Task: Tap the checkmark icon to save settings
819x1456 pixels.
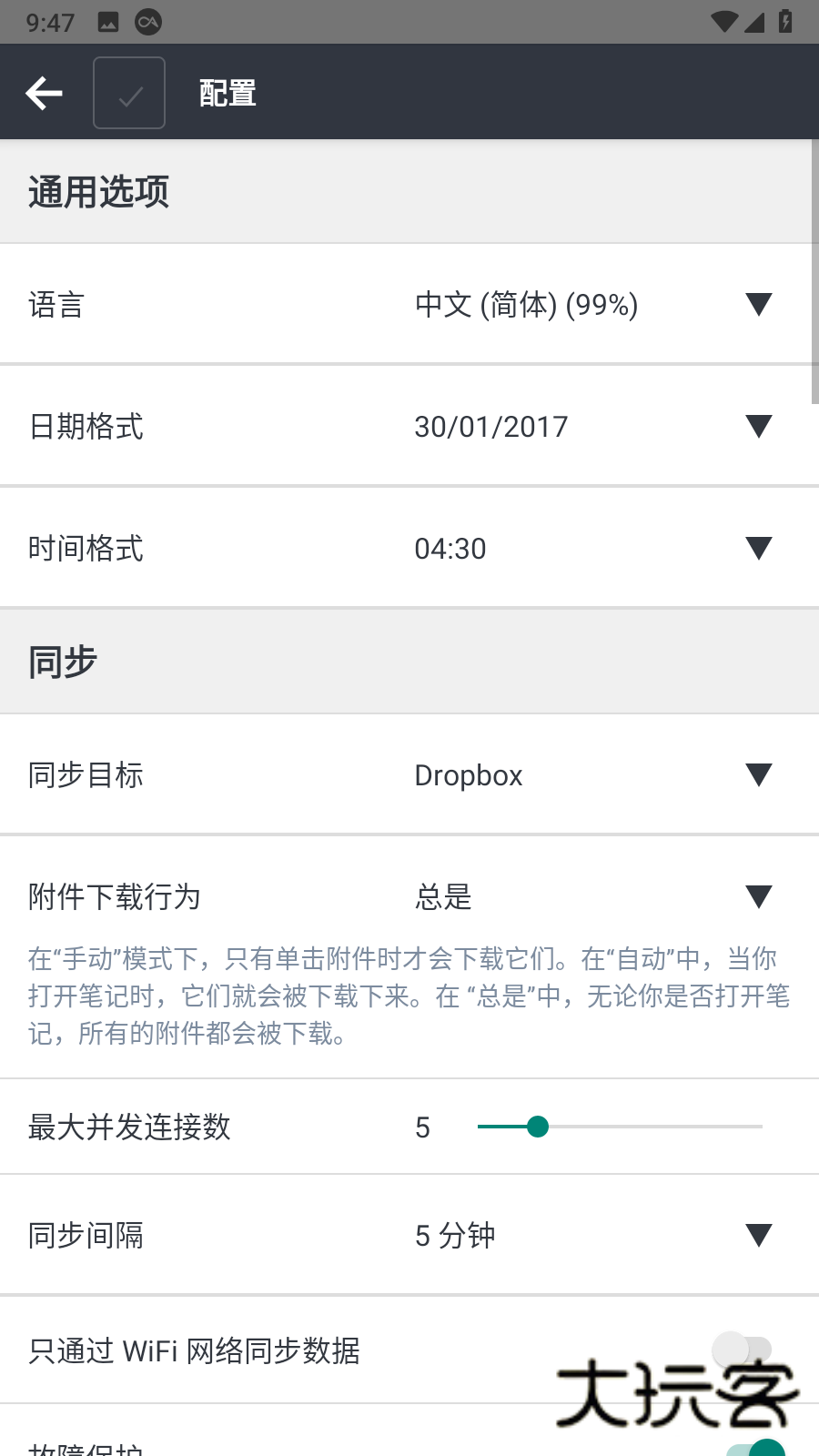Action: coord(128,92)
